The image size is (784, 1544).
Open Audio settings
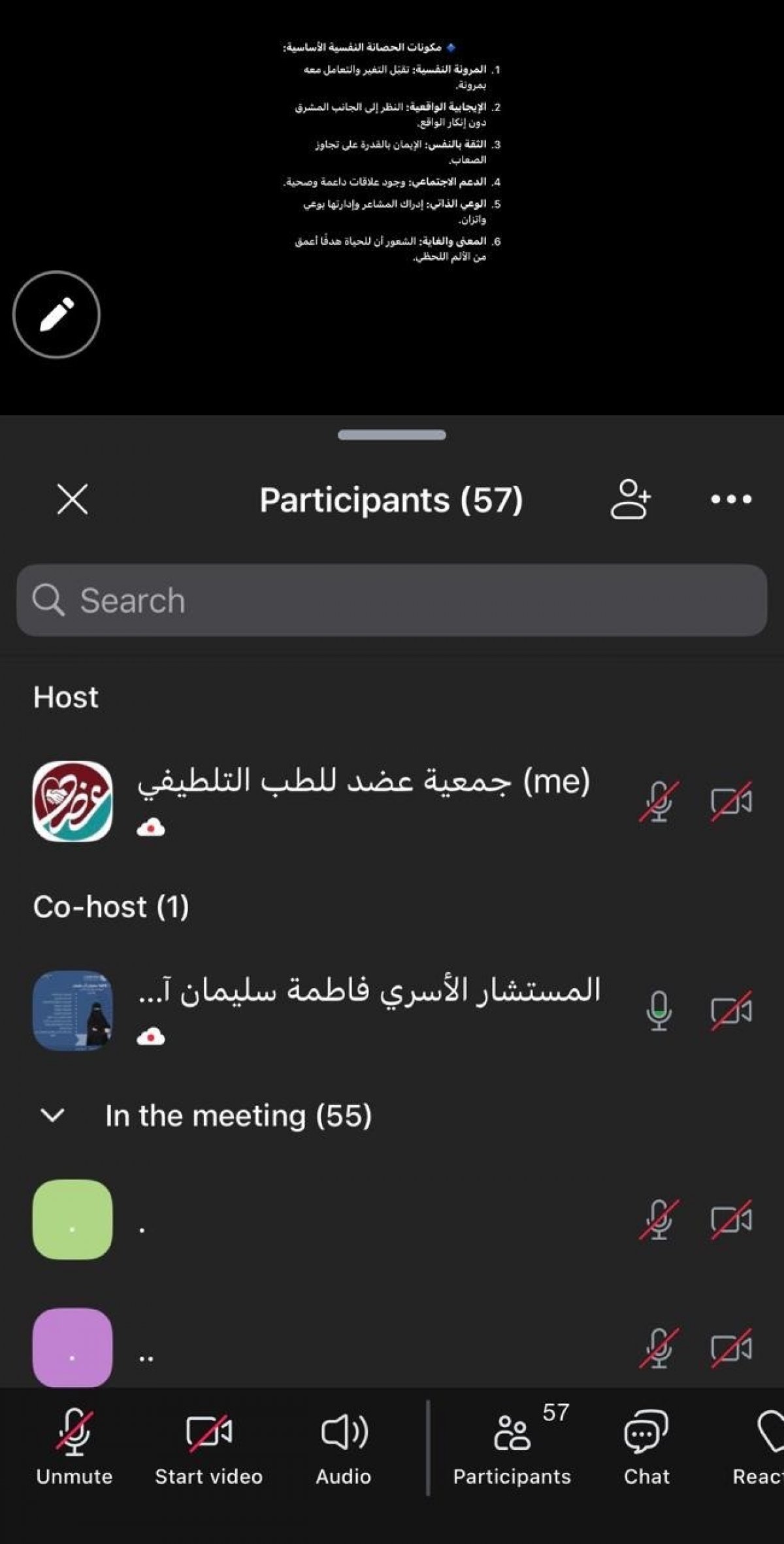(344, 1445)
